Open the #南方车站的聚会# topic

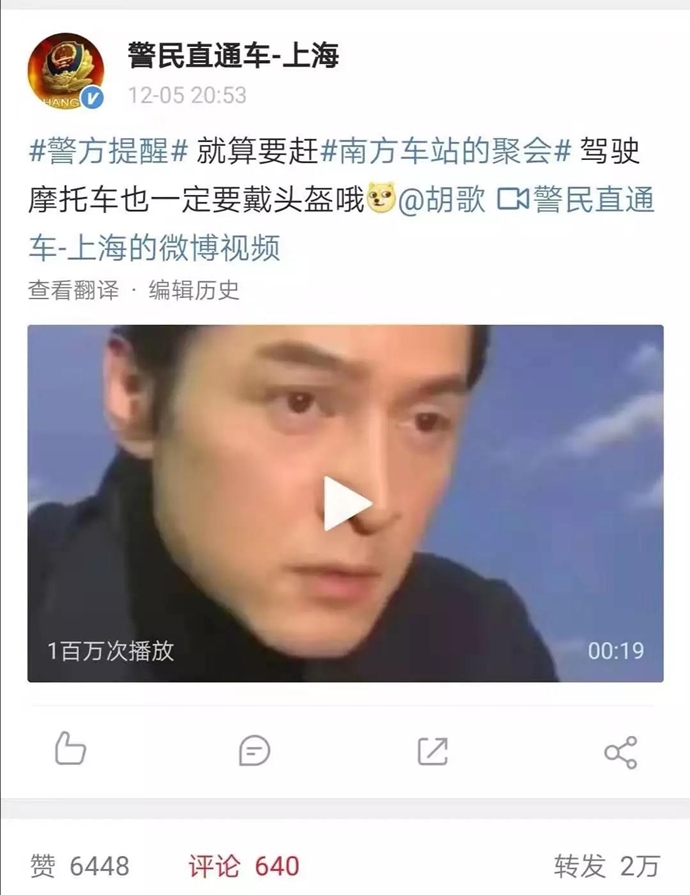(445, 153)
